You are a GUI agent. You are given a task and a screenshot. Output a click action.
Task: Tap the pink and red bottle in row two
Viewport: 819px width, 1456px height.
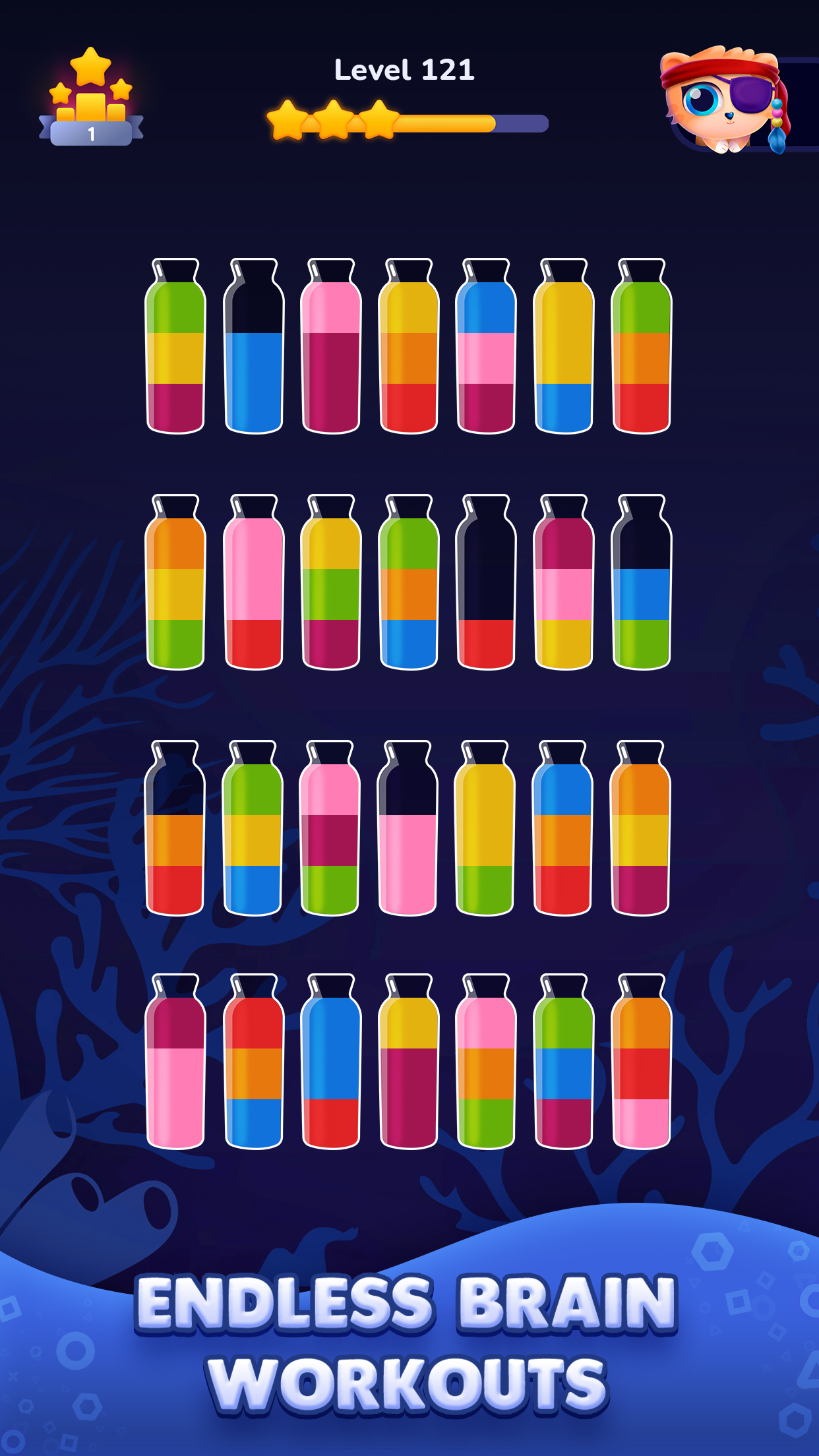pyautogui.click(x=254, y=580)
